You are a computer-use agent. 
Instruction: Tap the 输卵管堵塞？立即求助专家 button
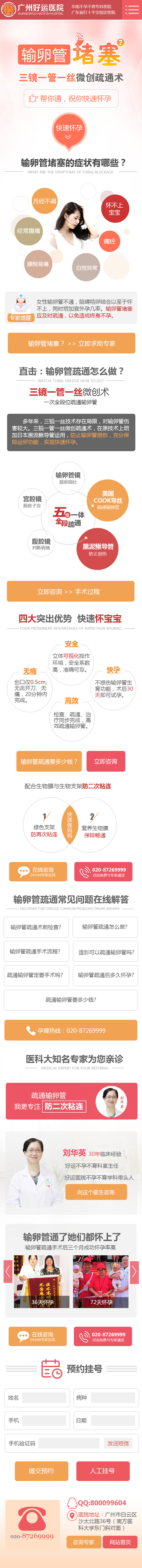71,343
